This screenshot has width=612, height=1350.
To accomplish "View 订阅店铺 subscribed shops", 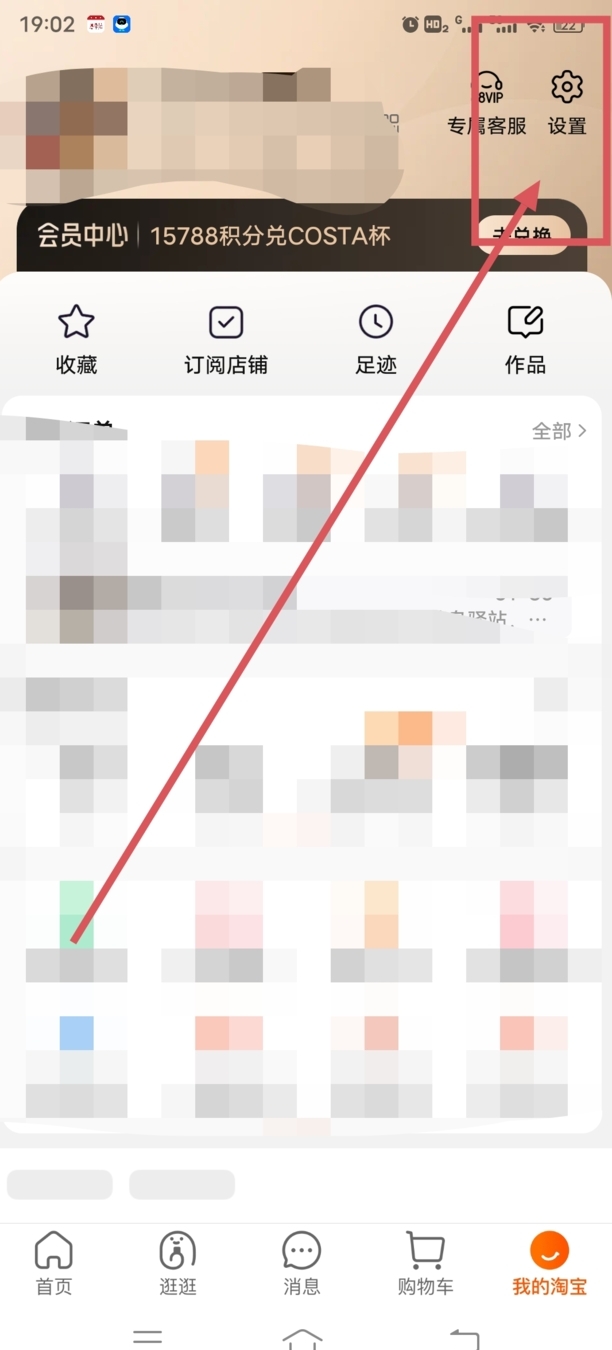I will click(226, 340).
